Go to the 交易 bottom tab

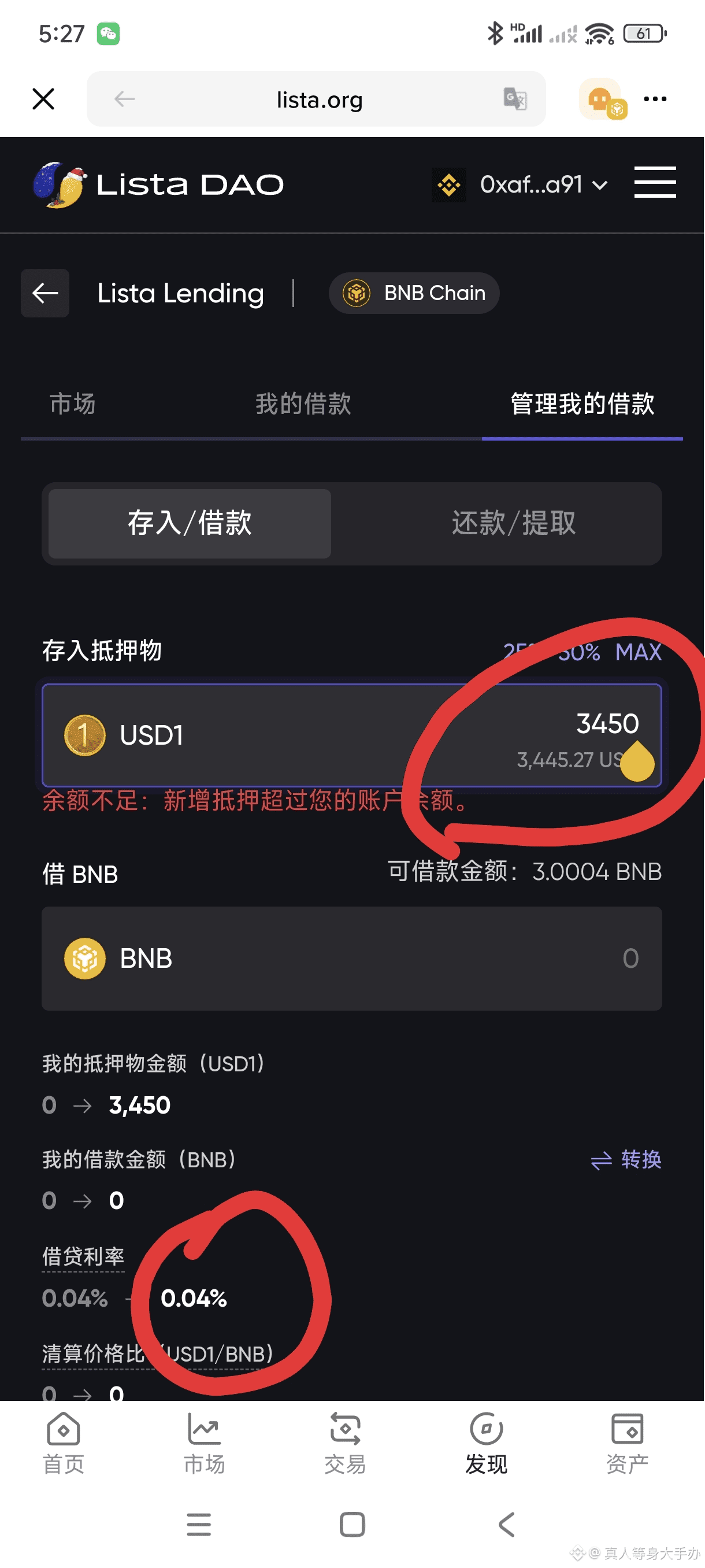[x=345, y=1444]
